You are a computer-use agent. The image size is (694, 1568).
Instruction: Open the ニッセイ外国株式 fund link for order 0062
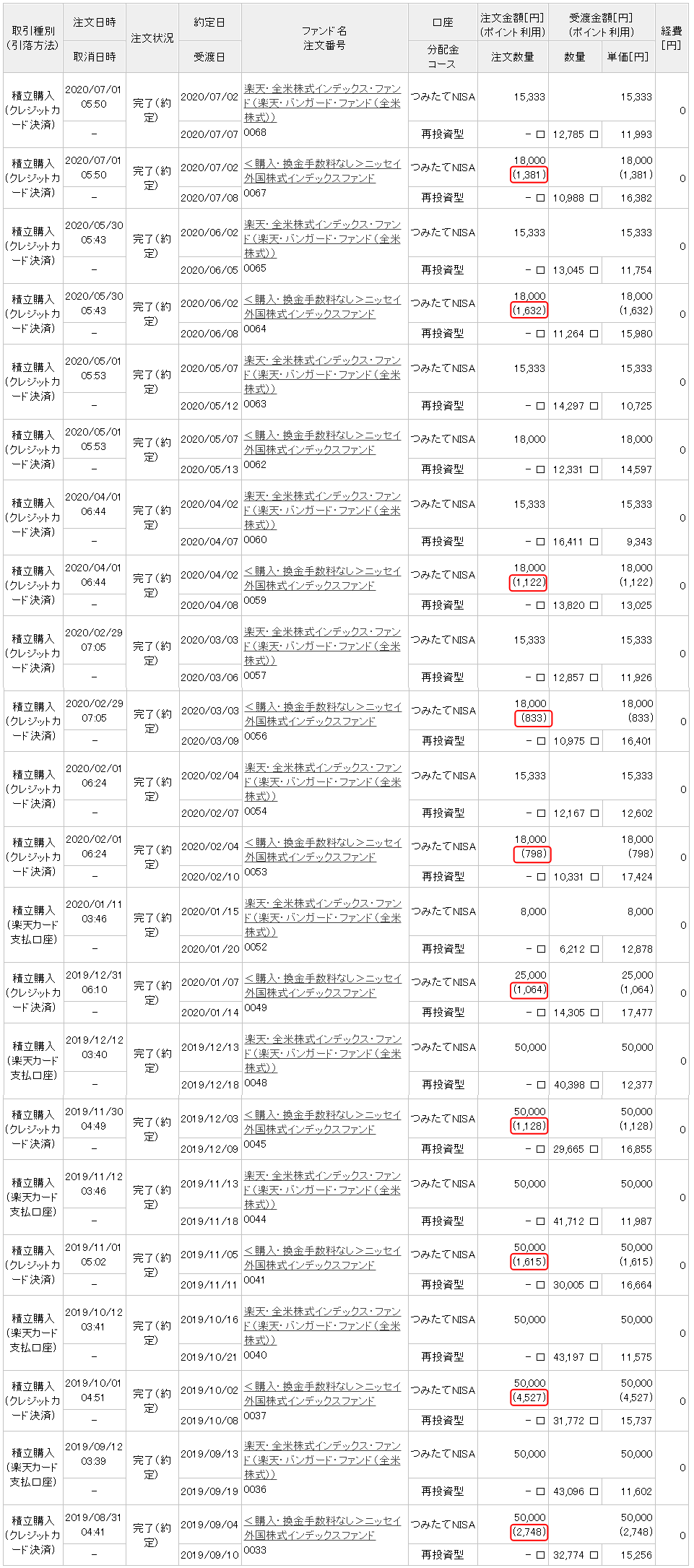coord(322,442)
